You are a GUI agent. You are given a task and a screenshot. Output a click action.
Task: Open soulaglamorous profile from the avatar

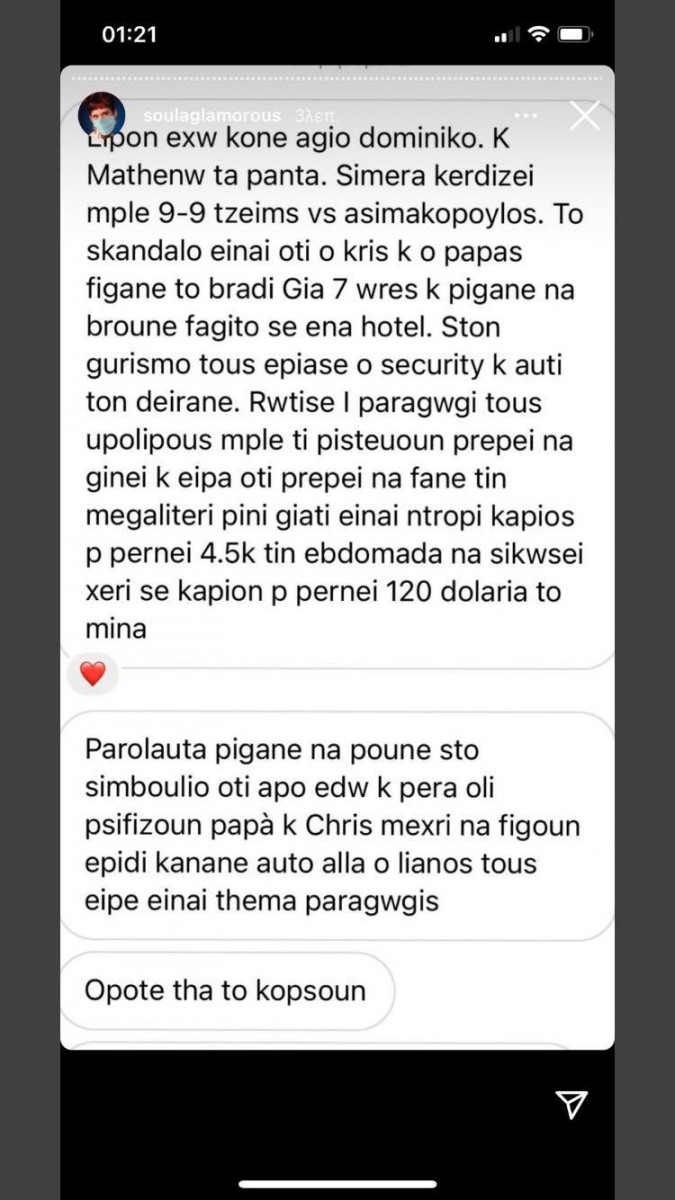(101, 118)
